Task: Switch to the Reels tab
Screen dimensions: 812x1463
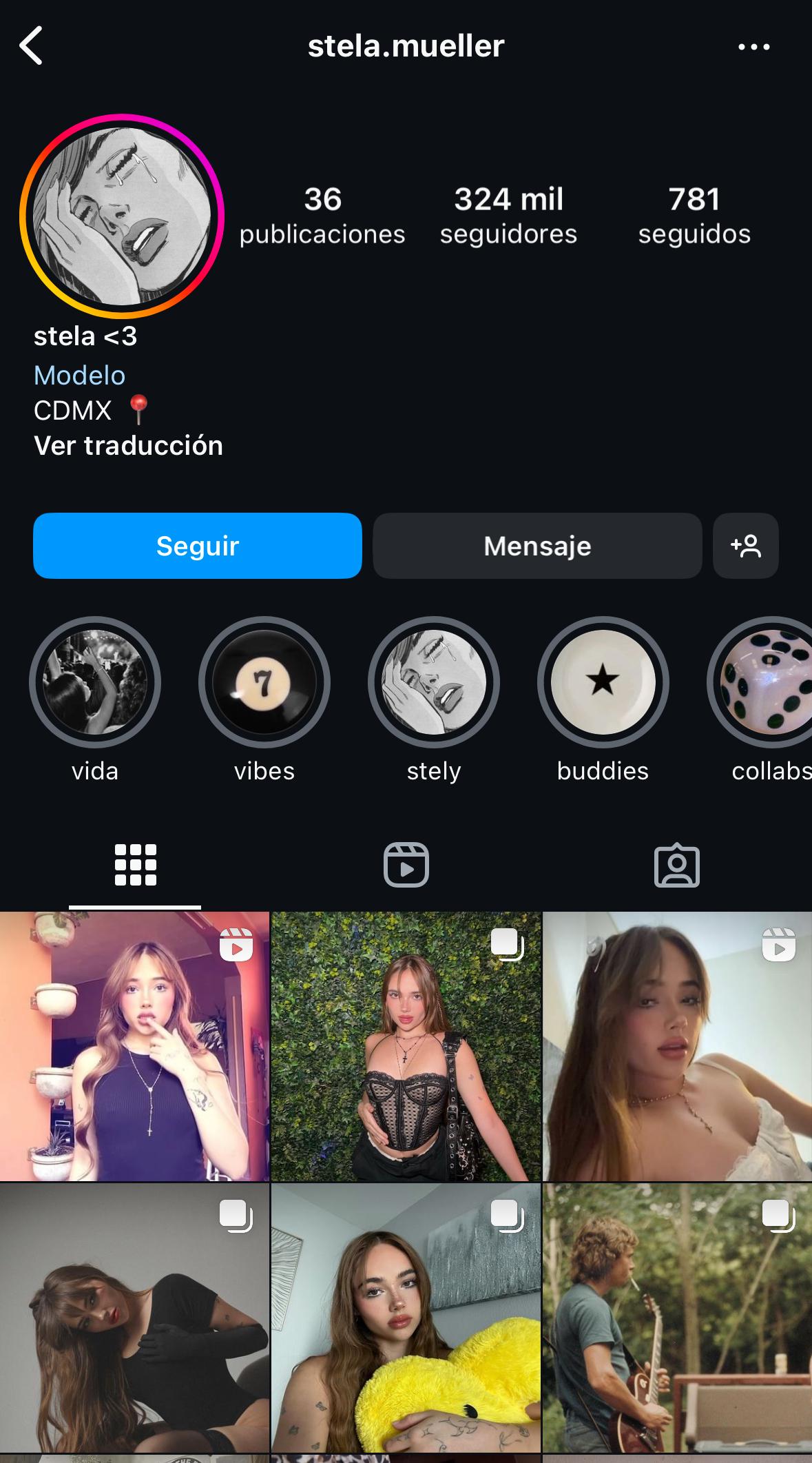Action: [x=406, y=865]
